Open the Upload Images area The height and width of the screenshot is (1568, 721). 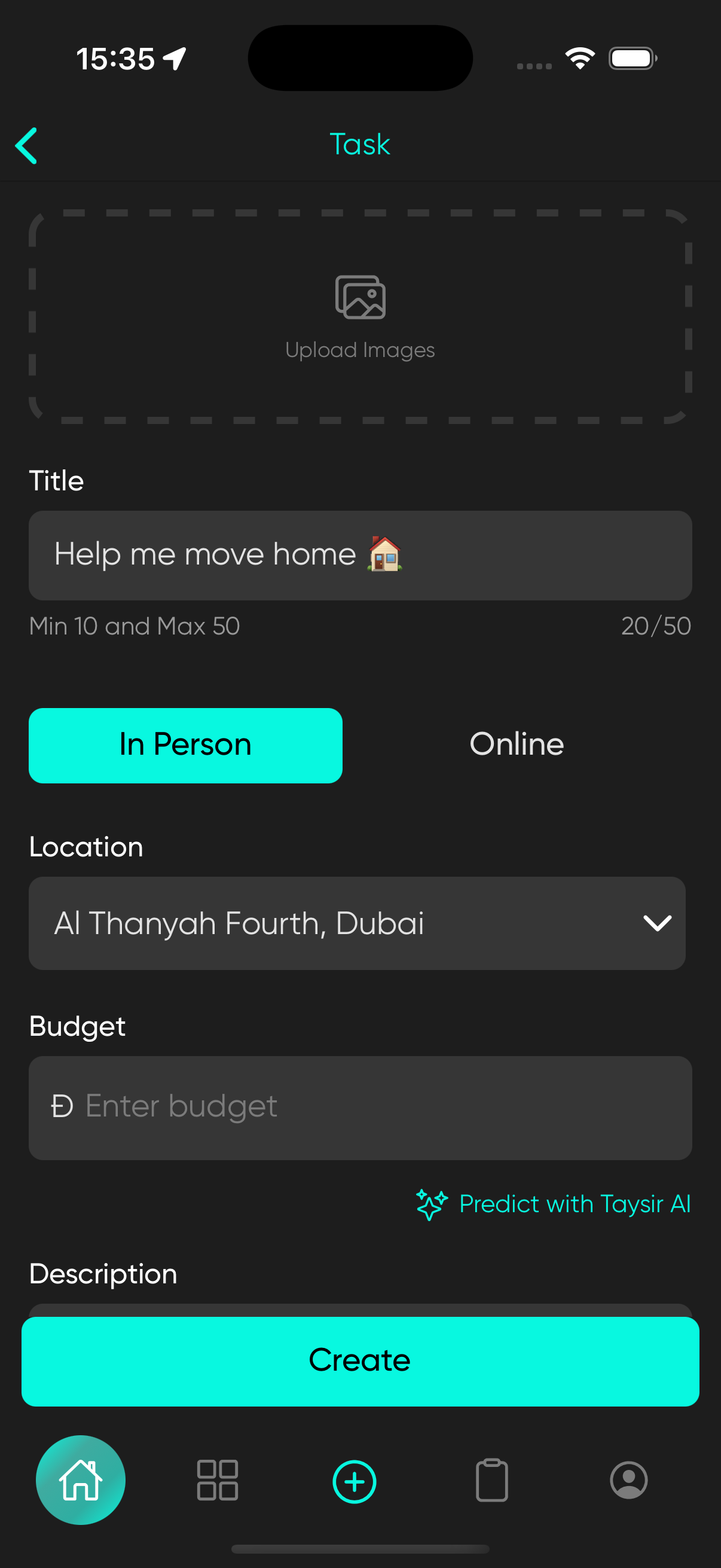coord(360,316)
